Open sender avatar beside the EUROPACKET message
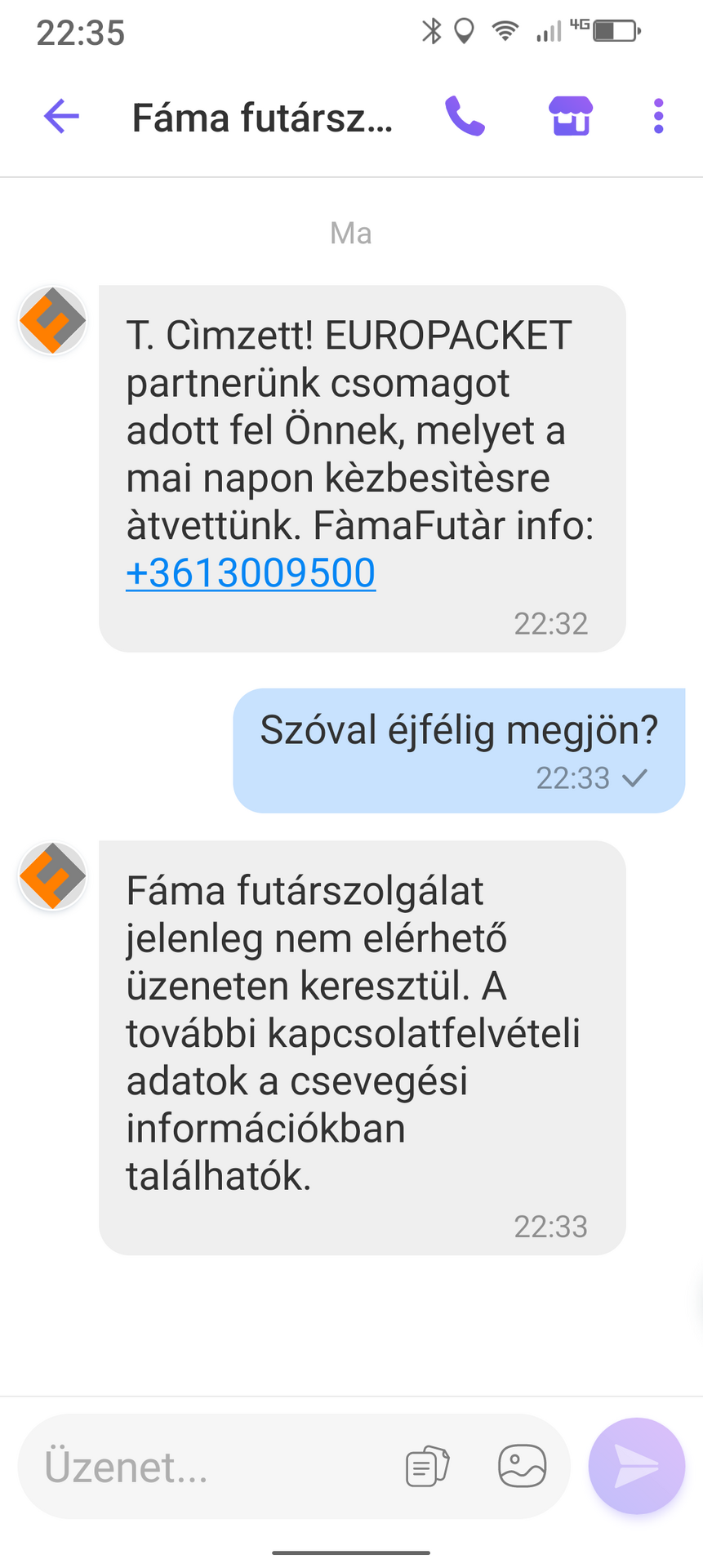703x1568 pixels. click(53, 320)
